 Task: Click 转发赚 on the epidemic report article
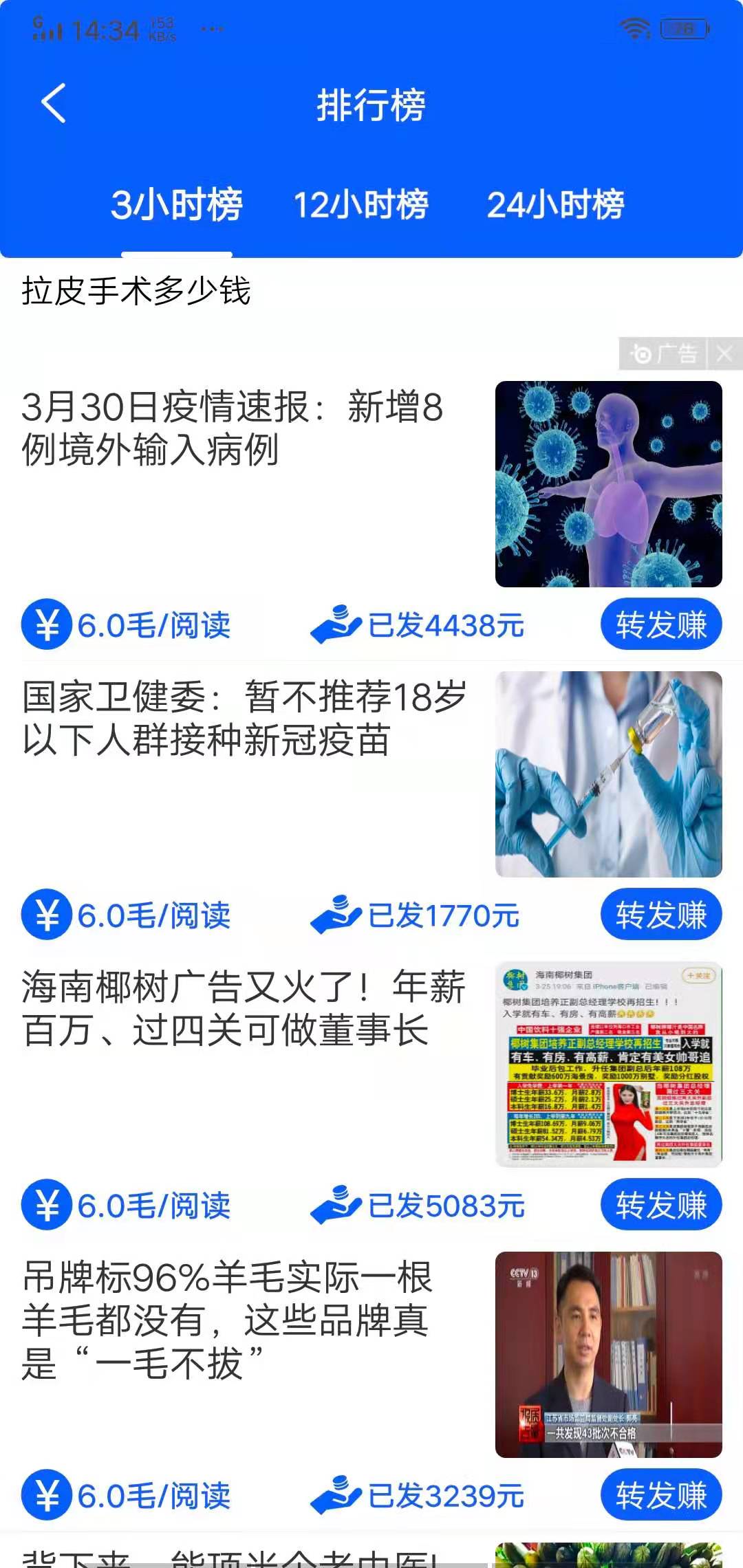[661, 624]
